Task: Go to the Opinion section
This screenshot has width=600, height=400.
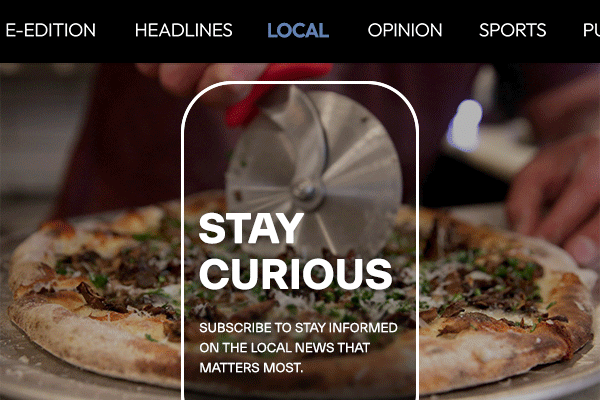Action: pyautogui.click(x=405, y=30)
